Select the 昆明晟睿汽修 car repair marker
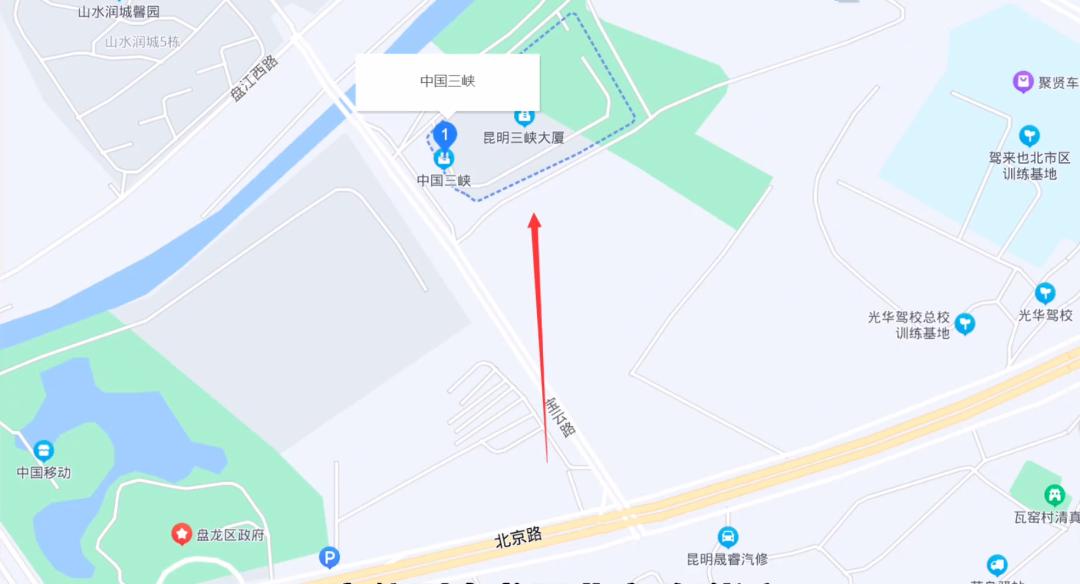1080x584 pixels. tap(729, 537)
